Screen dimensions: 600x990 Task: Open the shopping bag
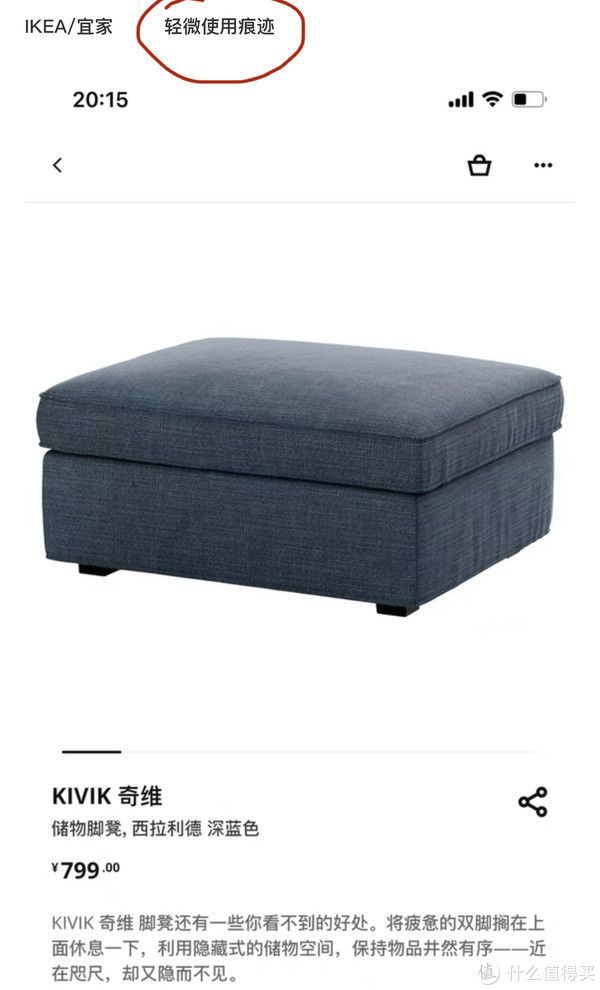[x=479, y=165]
